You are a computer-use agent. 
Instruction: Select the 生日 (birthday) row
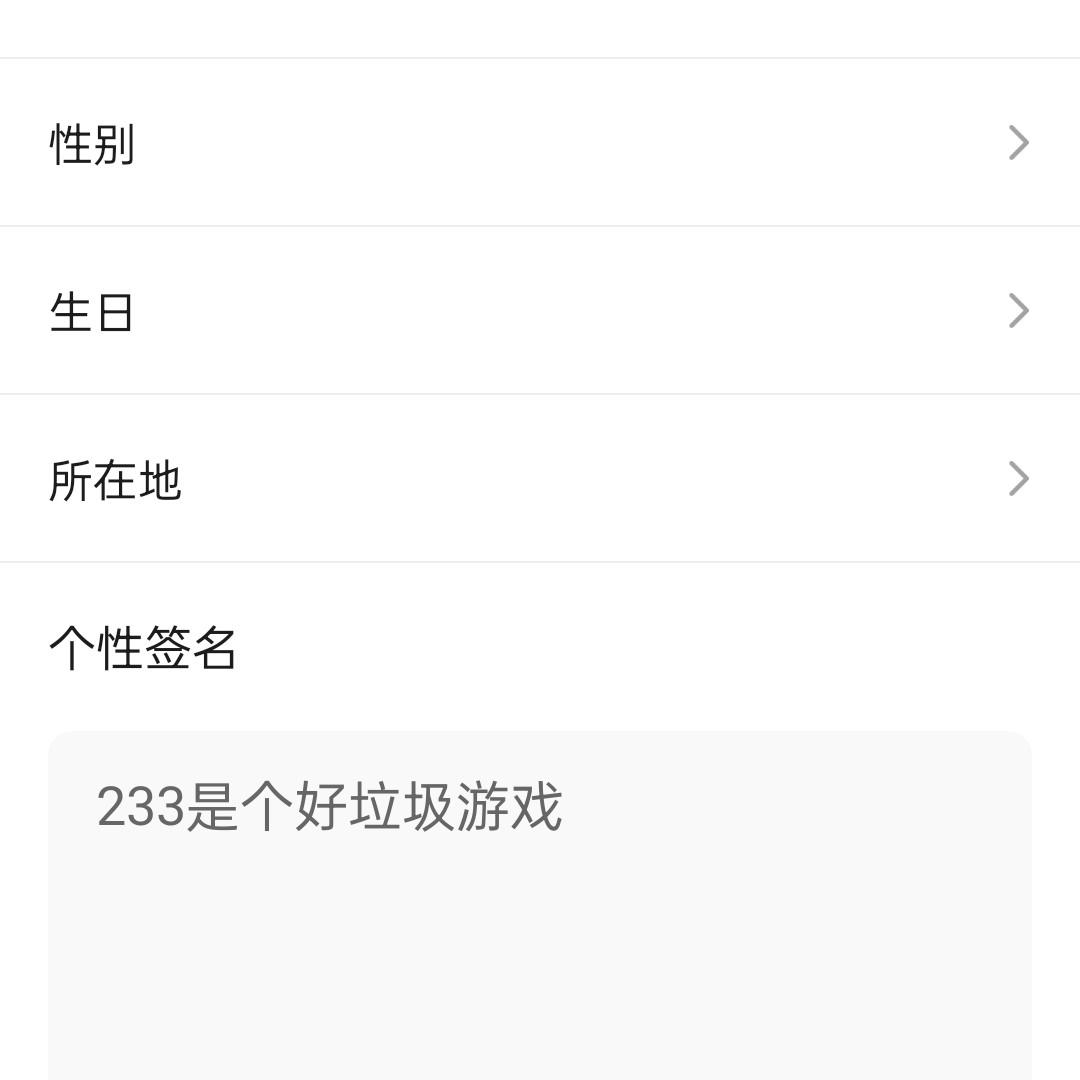point(540,311)
